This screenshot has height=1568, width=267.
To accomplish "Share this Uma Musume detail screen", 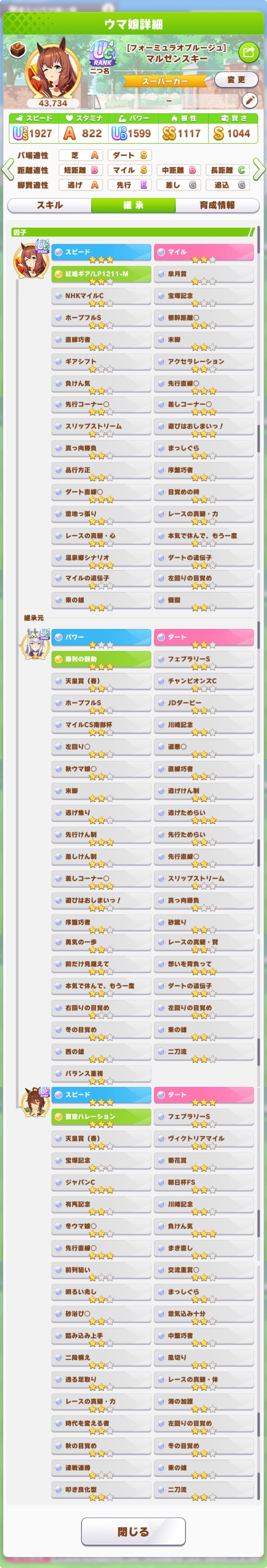I will [247, 52].
